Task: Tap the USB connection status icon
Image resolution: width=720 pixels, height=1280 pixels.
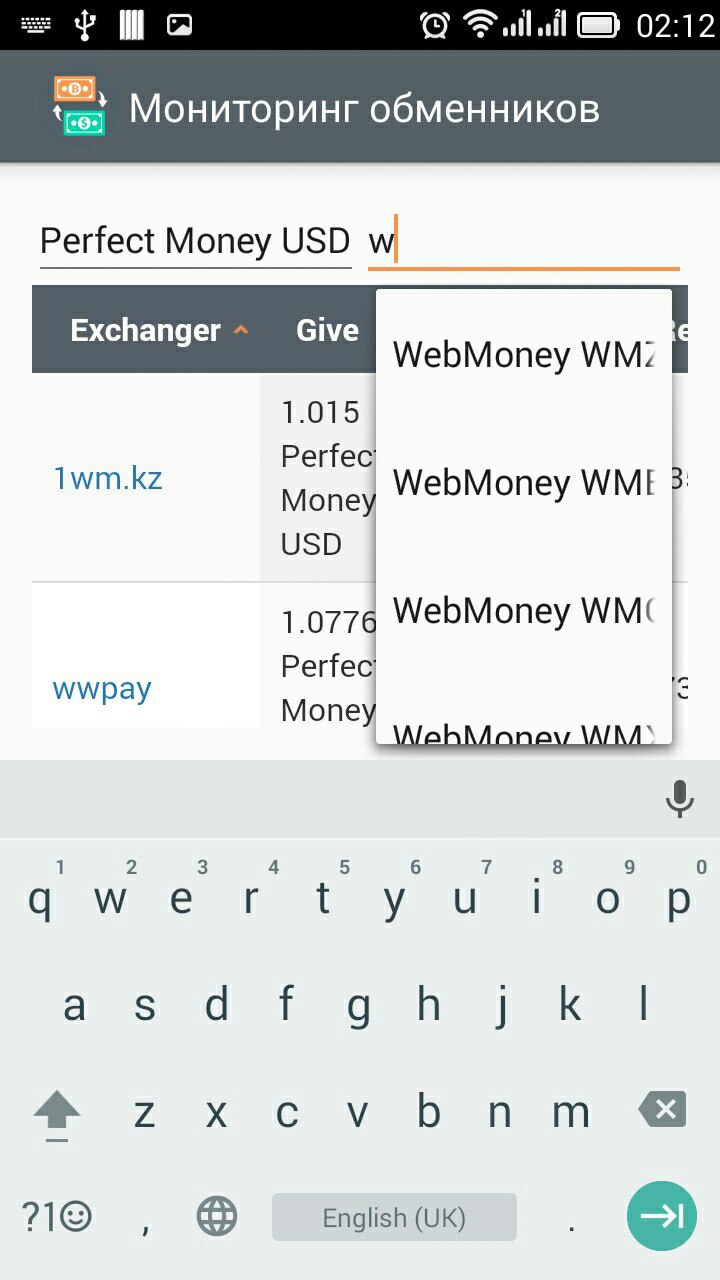Action: point(86,22)
